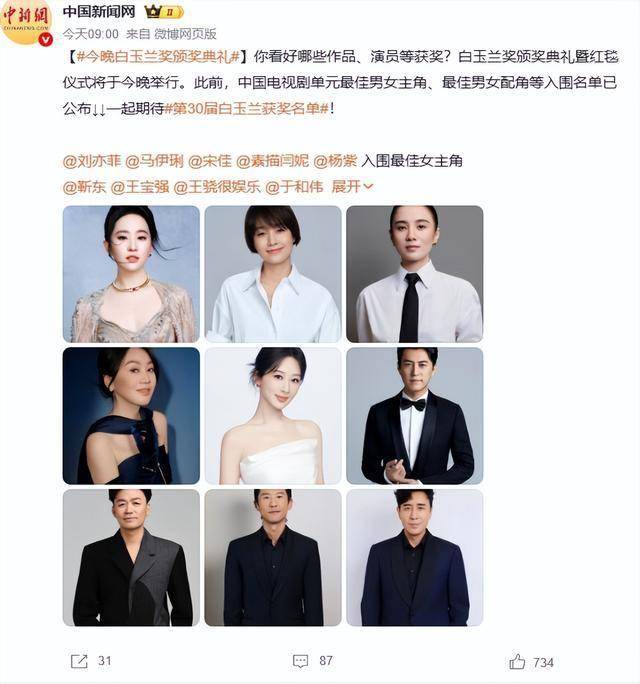640x684 pixels.
Task: View photo of woman in white strapless dress
Action: 272,415
